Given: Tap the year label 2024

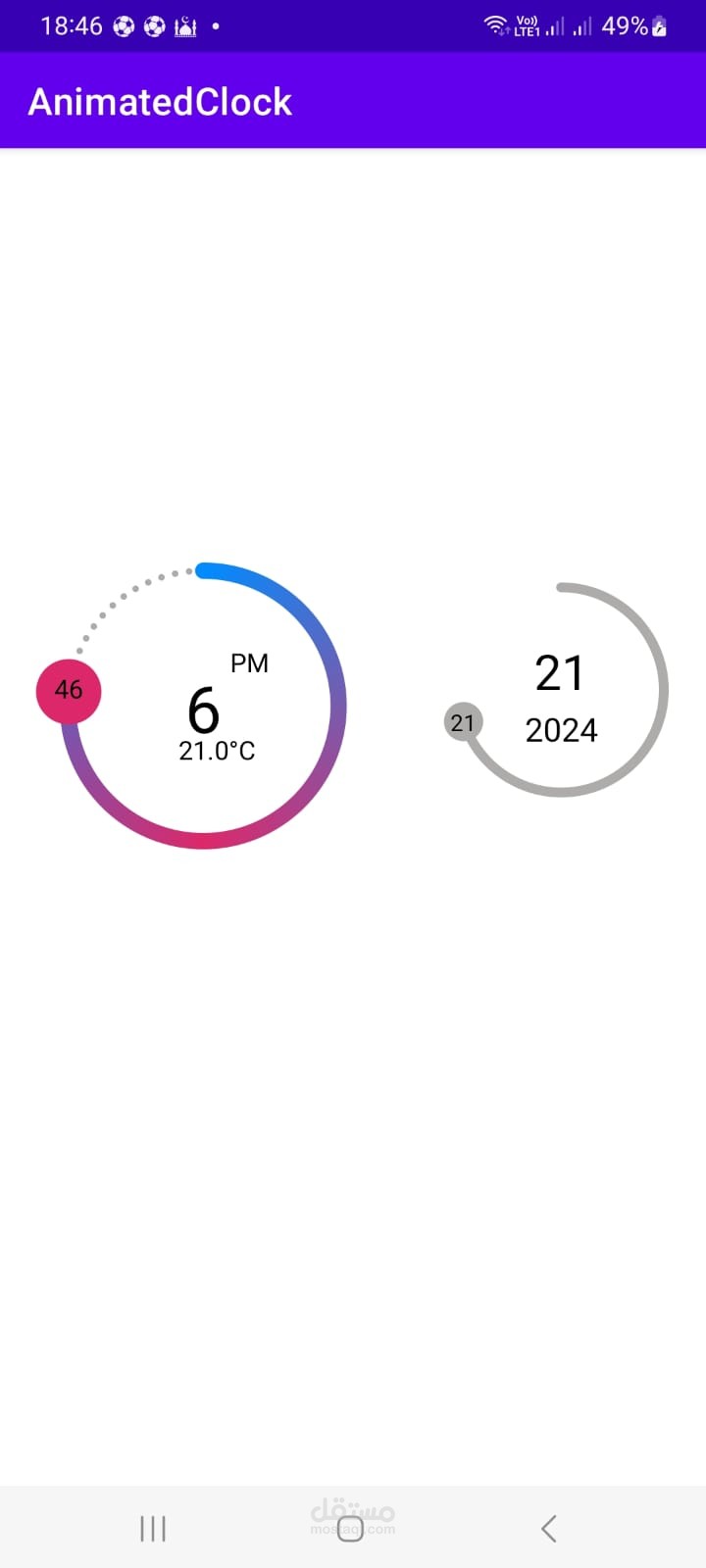Looking at the screenshot, I should pyautogui.click(x=561, y=730).
